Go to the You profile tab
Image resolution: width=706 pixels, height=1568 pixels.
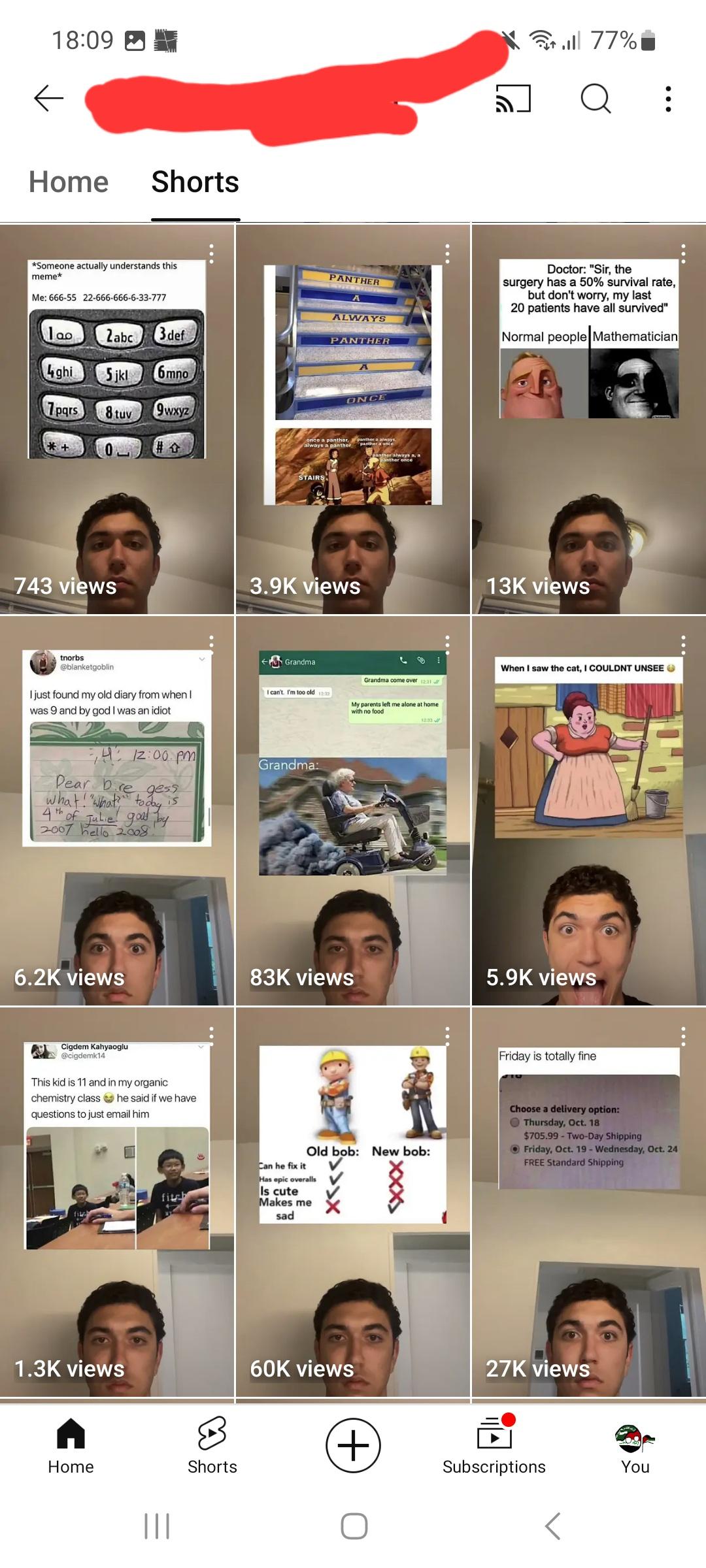(x=635, y=1446)
